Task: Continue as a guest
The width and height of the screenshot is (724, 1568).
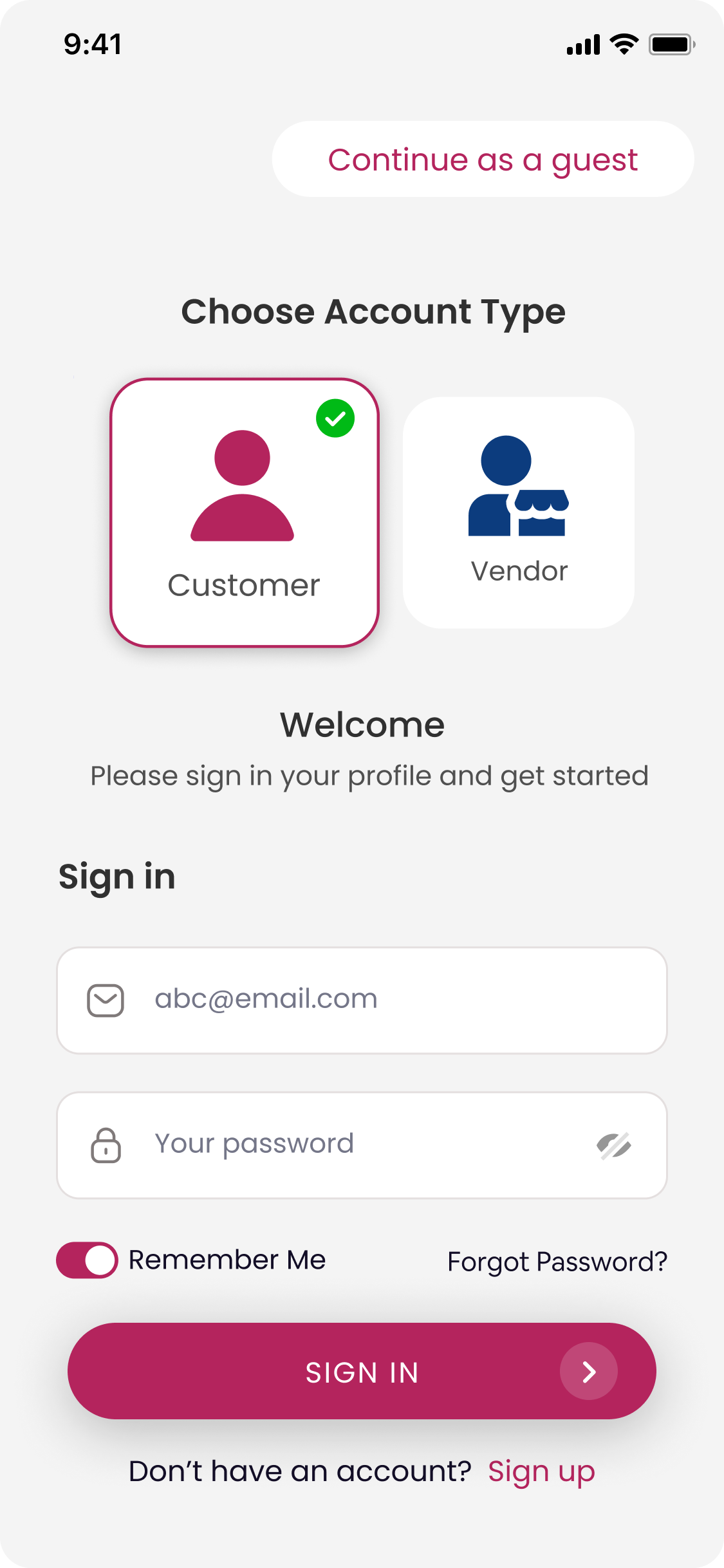Action: 483,160
